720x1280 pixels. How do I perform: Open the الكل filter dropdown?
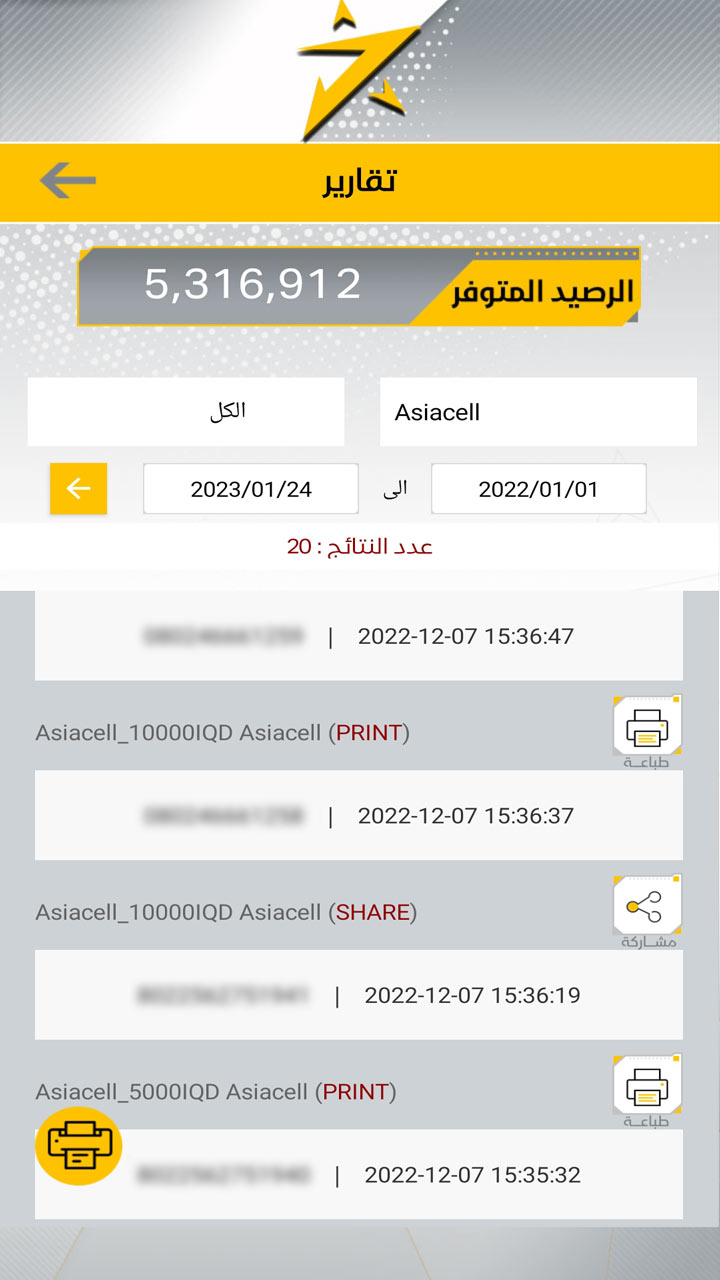186,412
